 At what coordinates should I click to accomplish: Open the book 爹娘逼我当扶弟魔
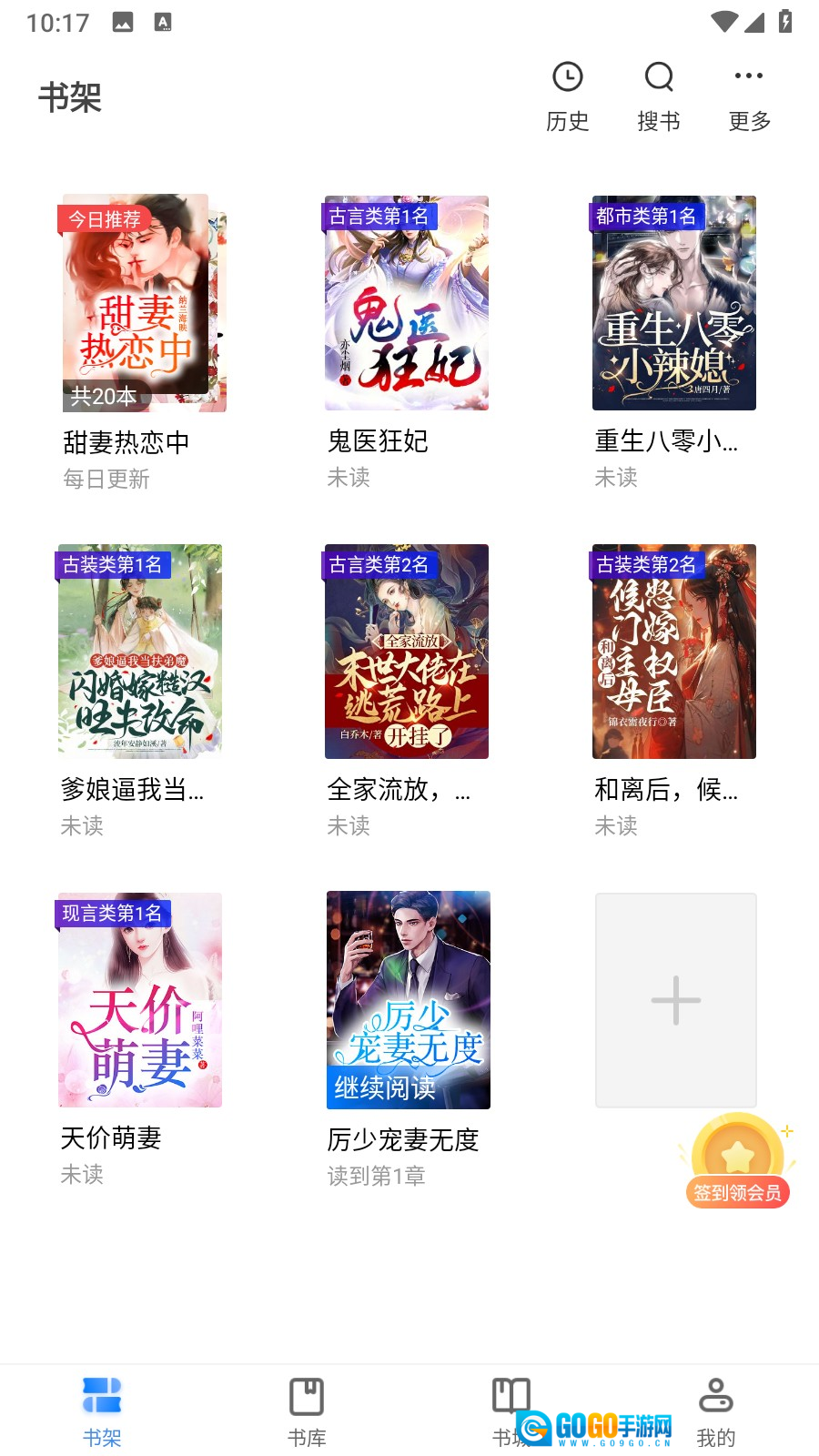pyautogui.click(x=139, y=652)
